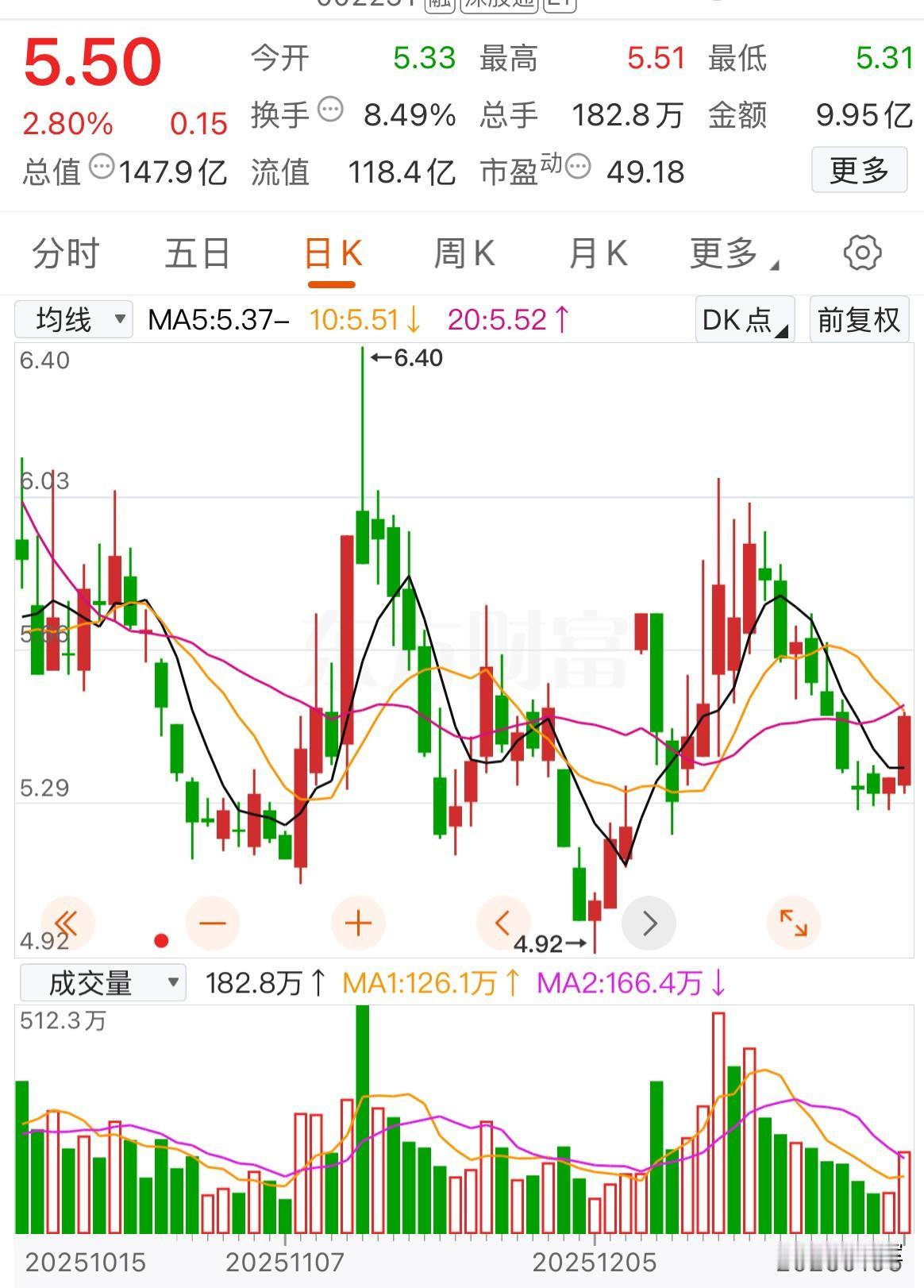924x1288 pixels.
Task: Move chart forward using right arrow icon
Action: pyautogui.click(x=649, y=923)
